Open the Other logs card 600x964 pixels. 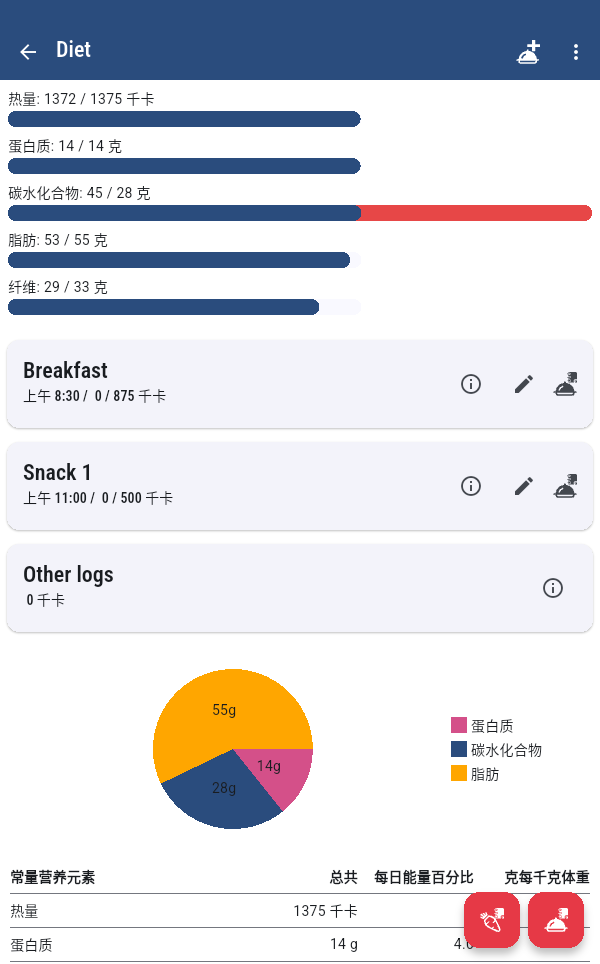coord(300,588)
